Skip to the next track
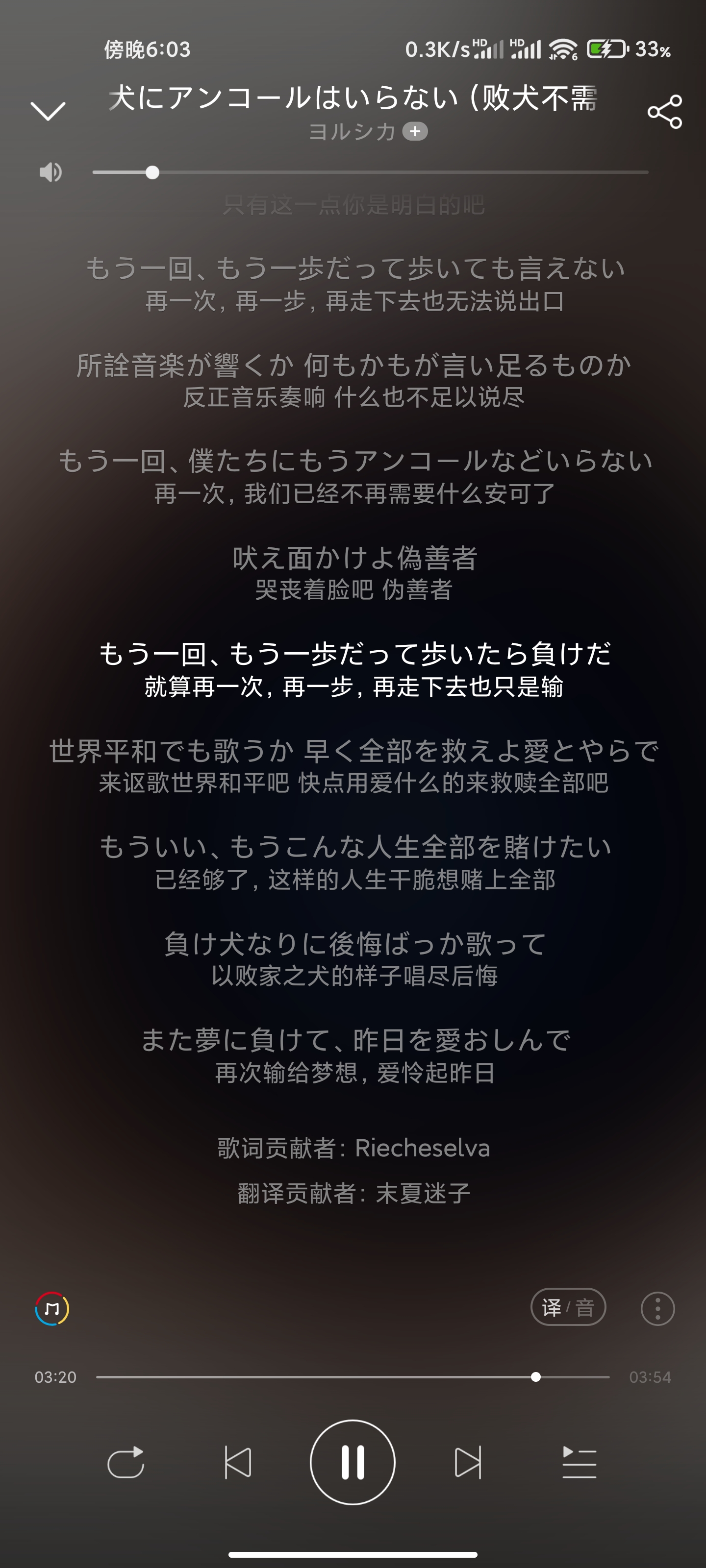 (468, 1462)
